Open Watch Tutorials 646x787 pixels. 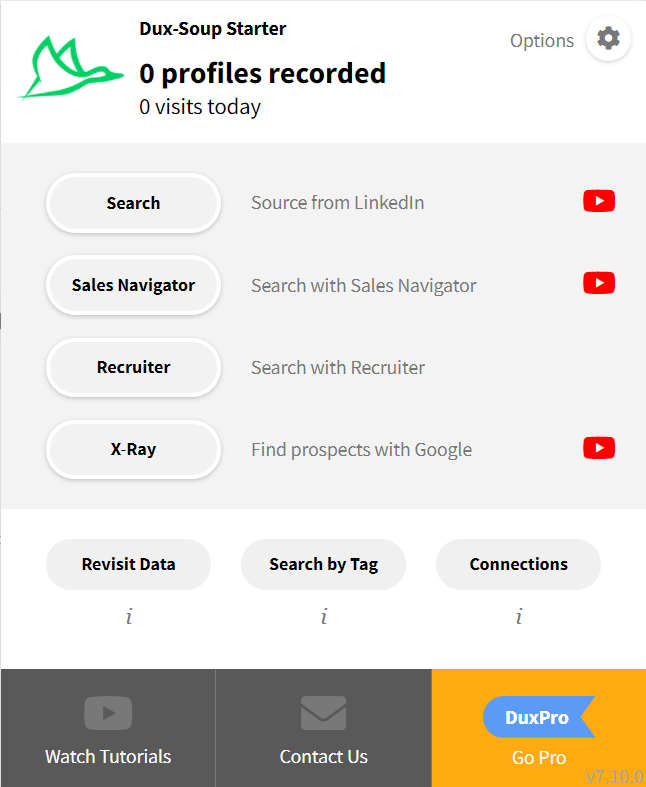coord(108,730)
